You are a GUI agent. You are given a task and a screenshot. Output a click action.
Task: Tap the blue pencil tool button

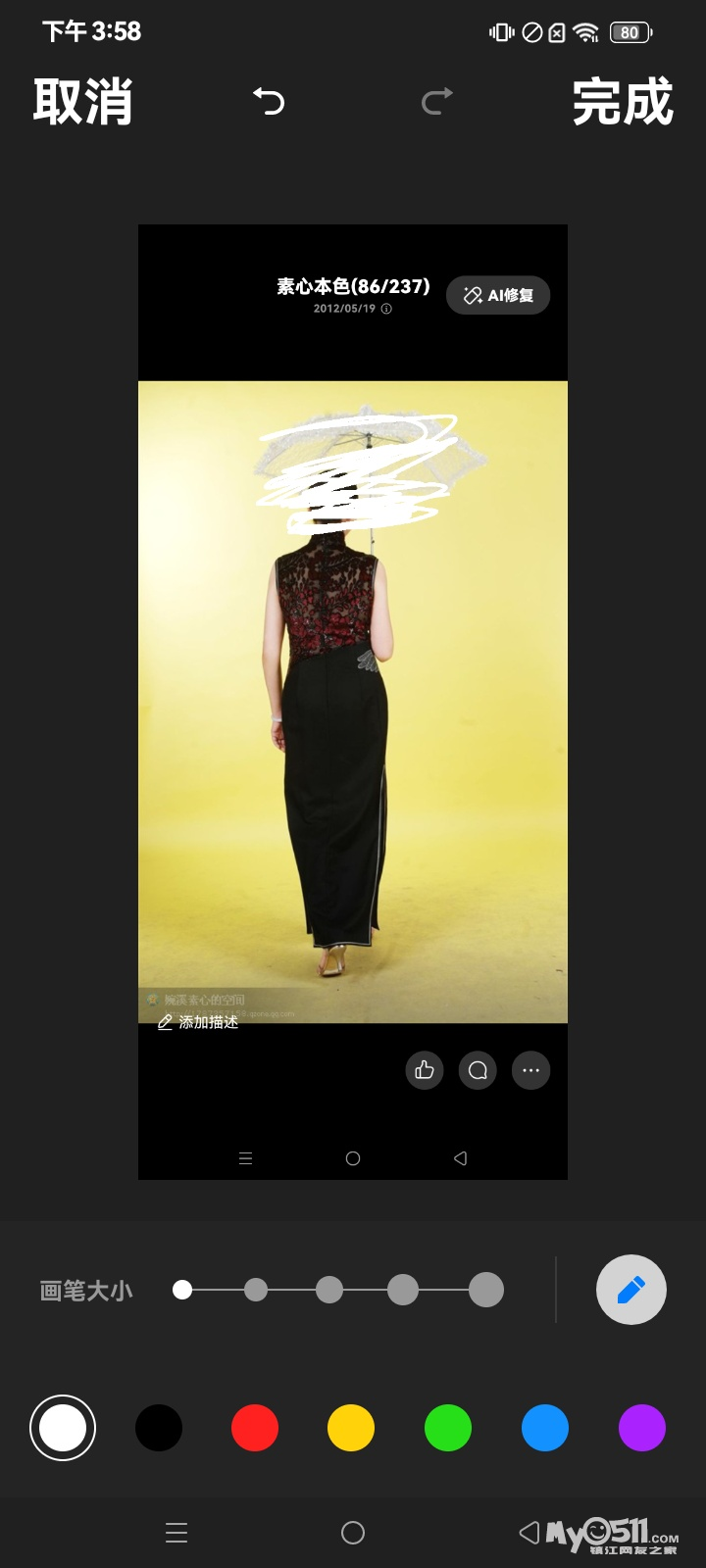[631, 1290]
